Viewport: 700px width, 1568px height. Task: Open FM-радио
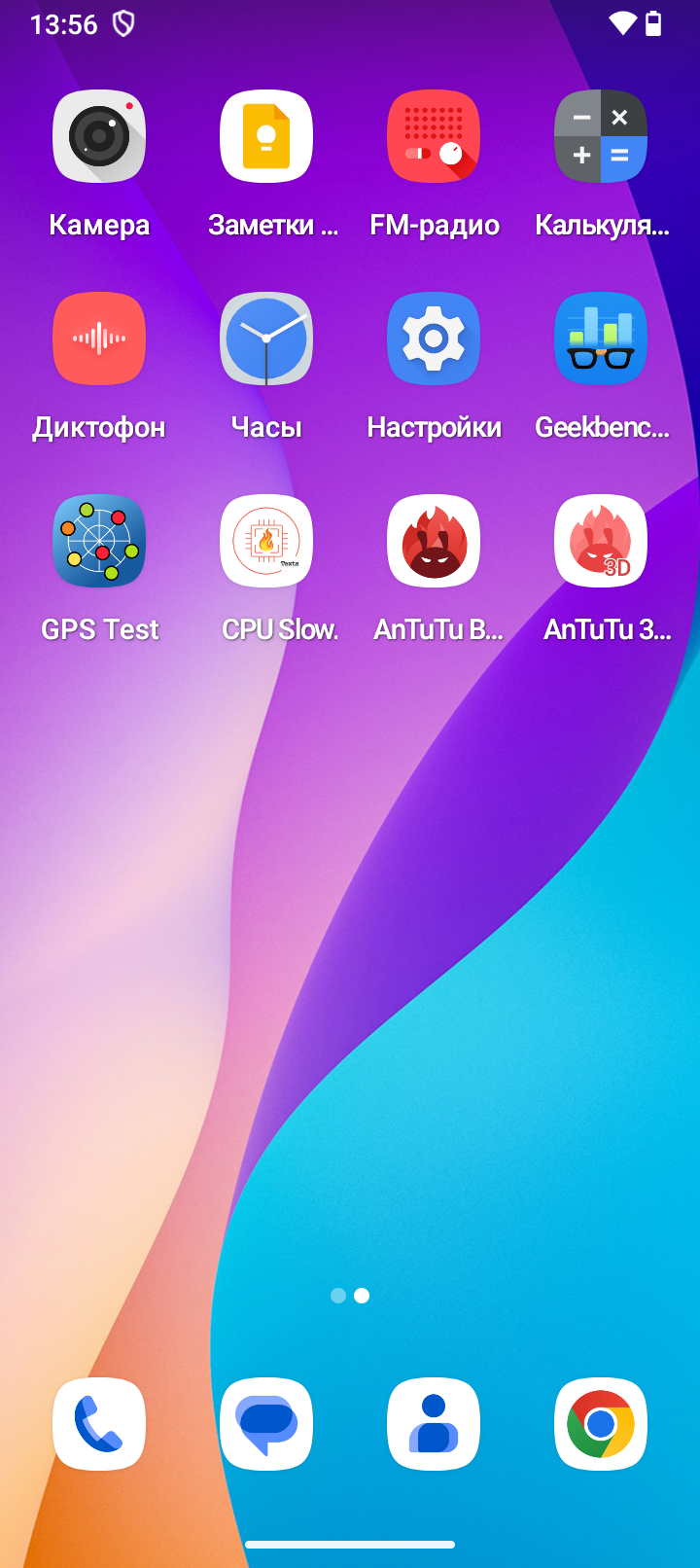click(434, 137)
